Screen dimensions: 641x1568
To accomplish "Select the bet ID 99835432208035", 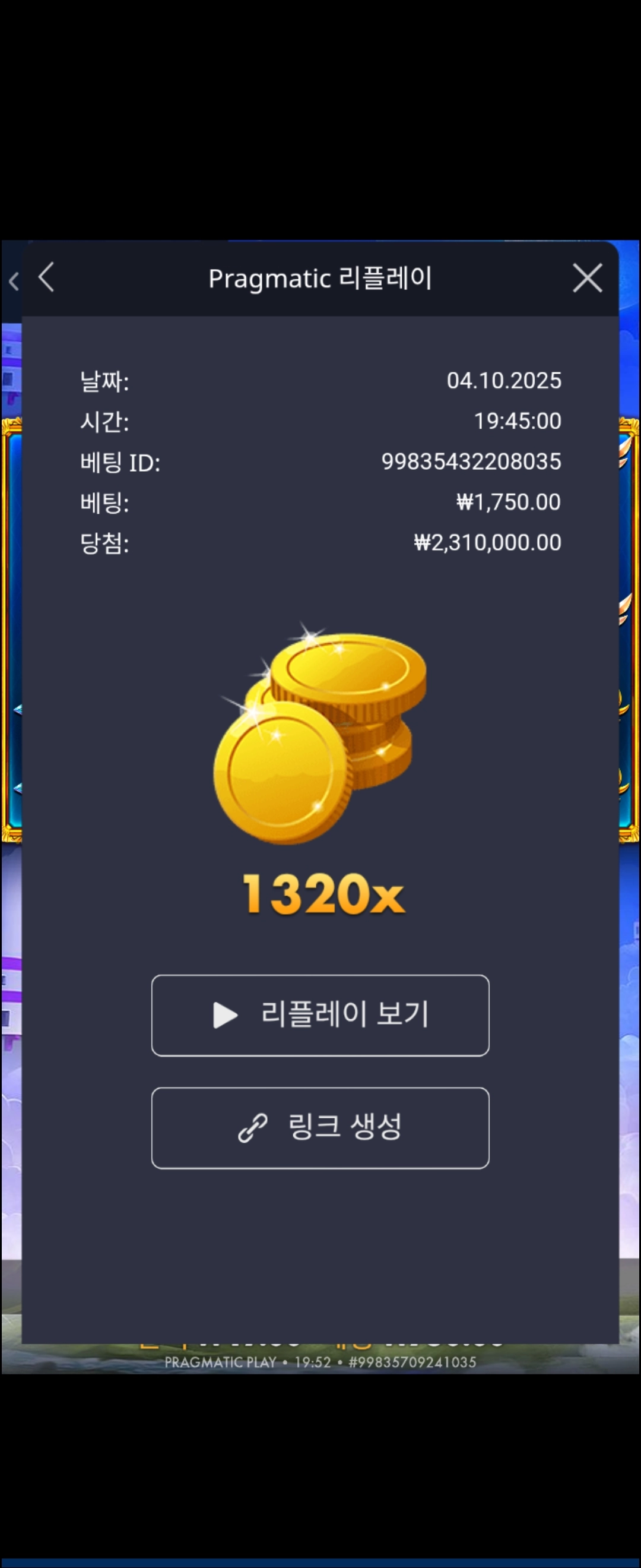I will (x=471, y=461).
